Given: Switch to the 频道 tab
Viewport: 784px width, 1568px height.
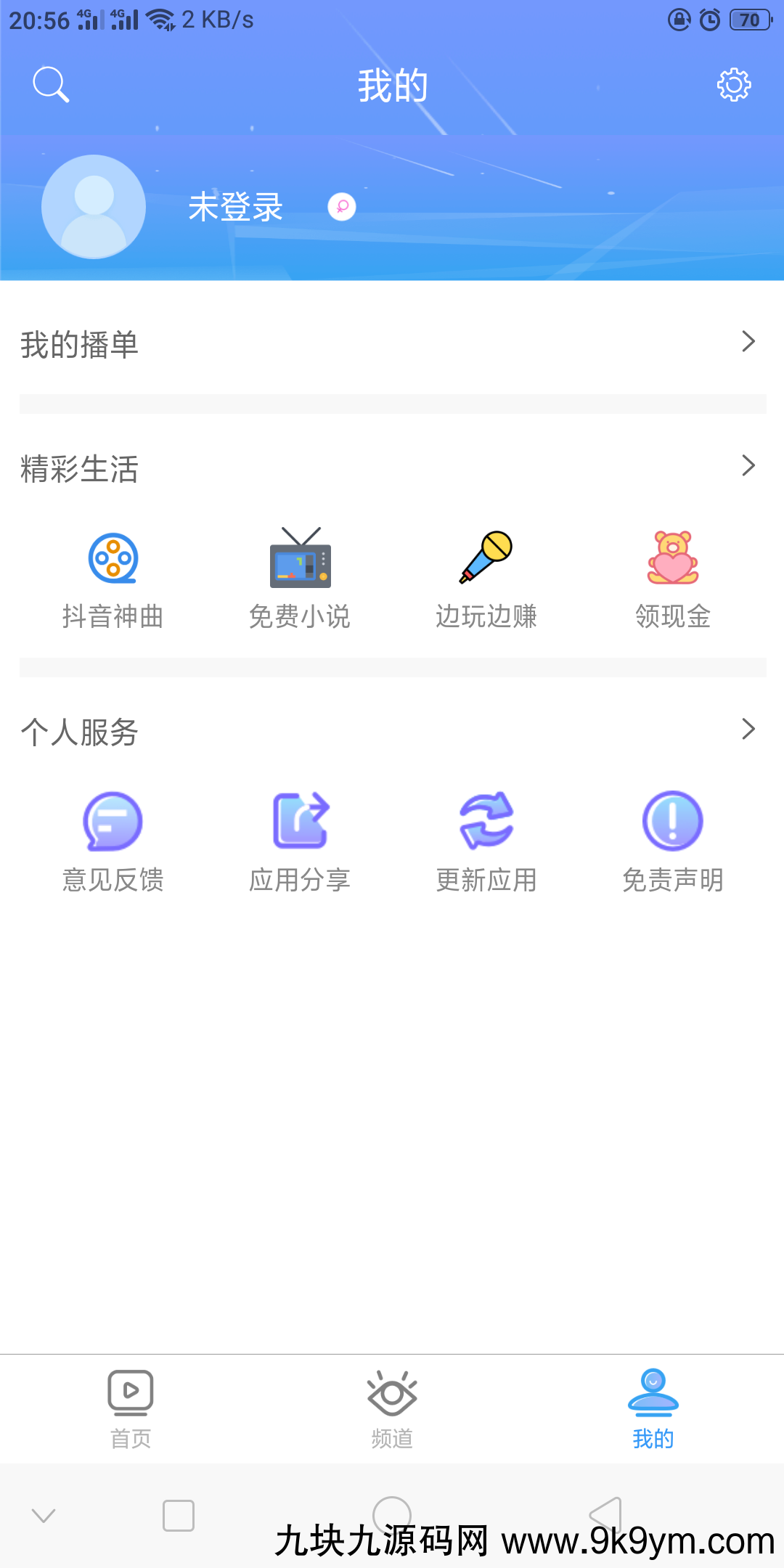Looking at the screenshot, I should click(x=392, y=1408).
